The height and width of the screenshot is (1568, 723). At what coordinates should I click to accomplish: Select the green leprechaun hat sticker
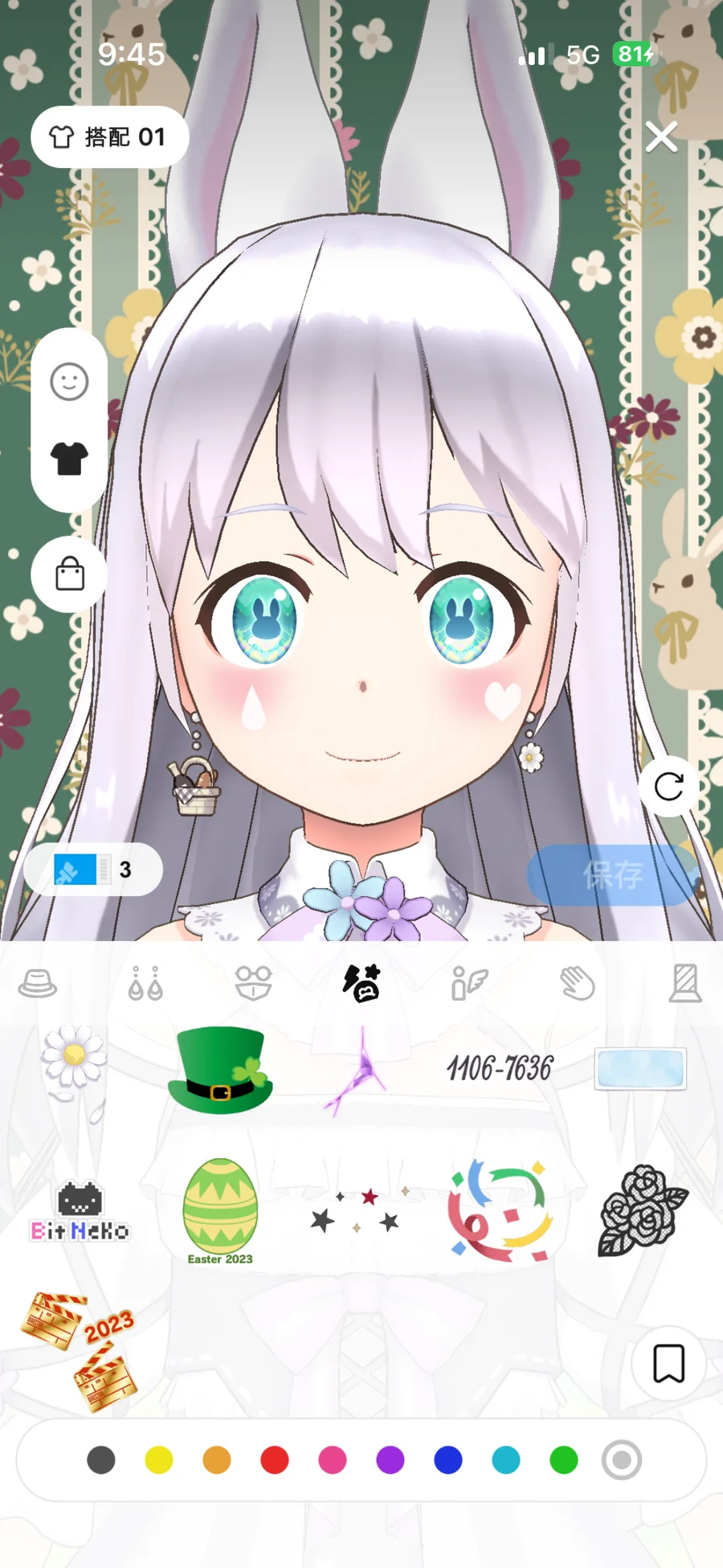[220, 1071]
